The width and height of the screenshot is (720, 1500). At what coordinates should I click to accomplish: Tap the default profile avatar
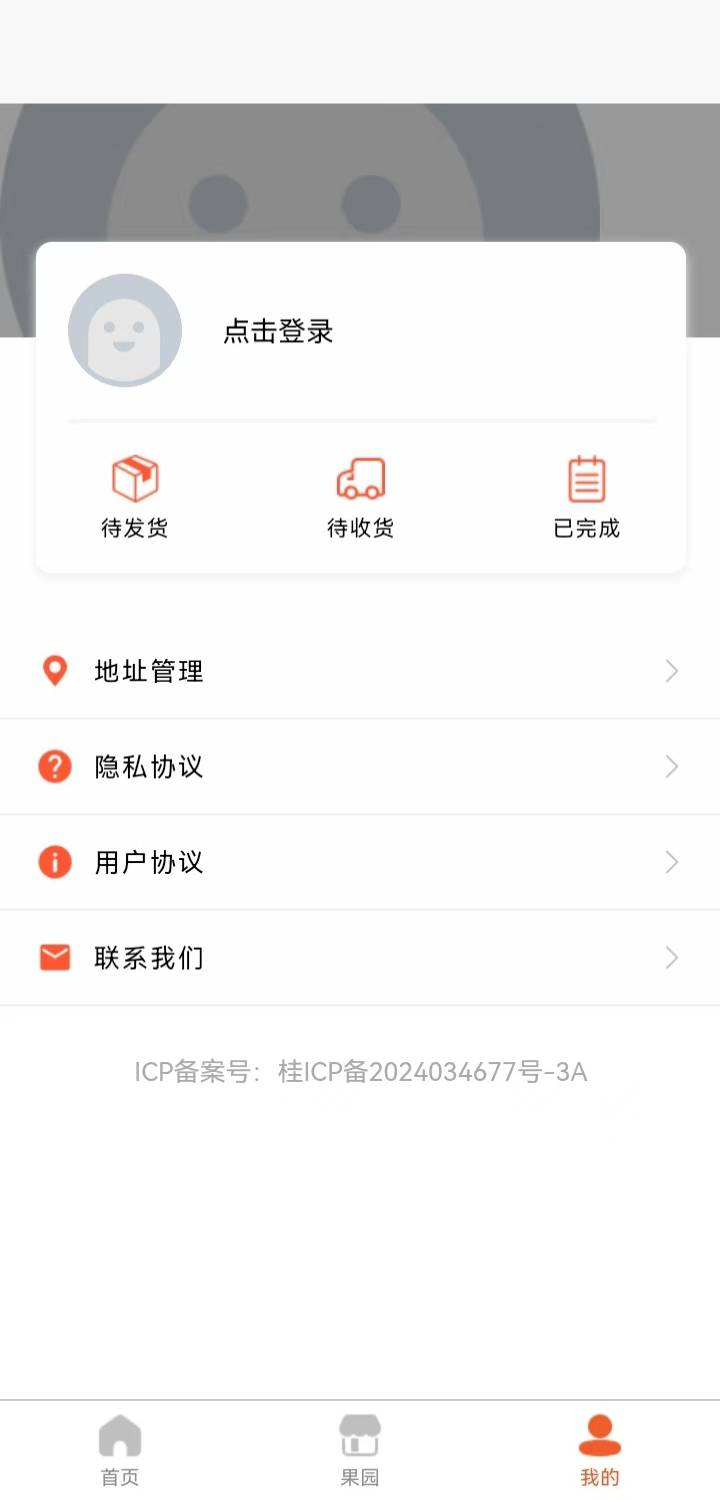[x=125, y=331]
